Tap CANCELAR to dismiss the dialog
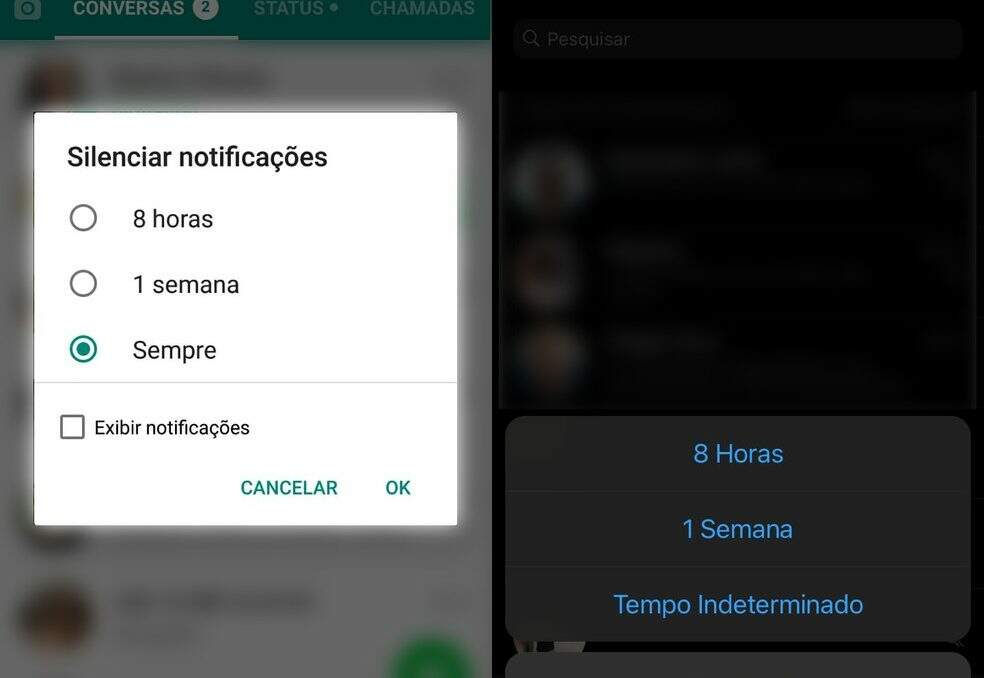The width and height of the screenshot is (984, 678). (289, 488)
